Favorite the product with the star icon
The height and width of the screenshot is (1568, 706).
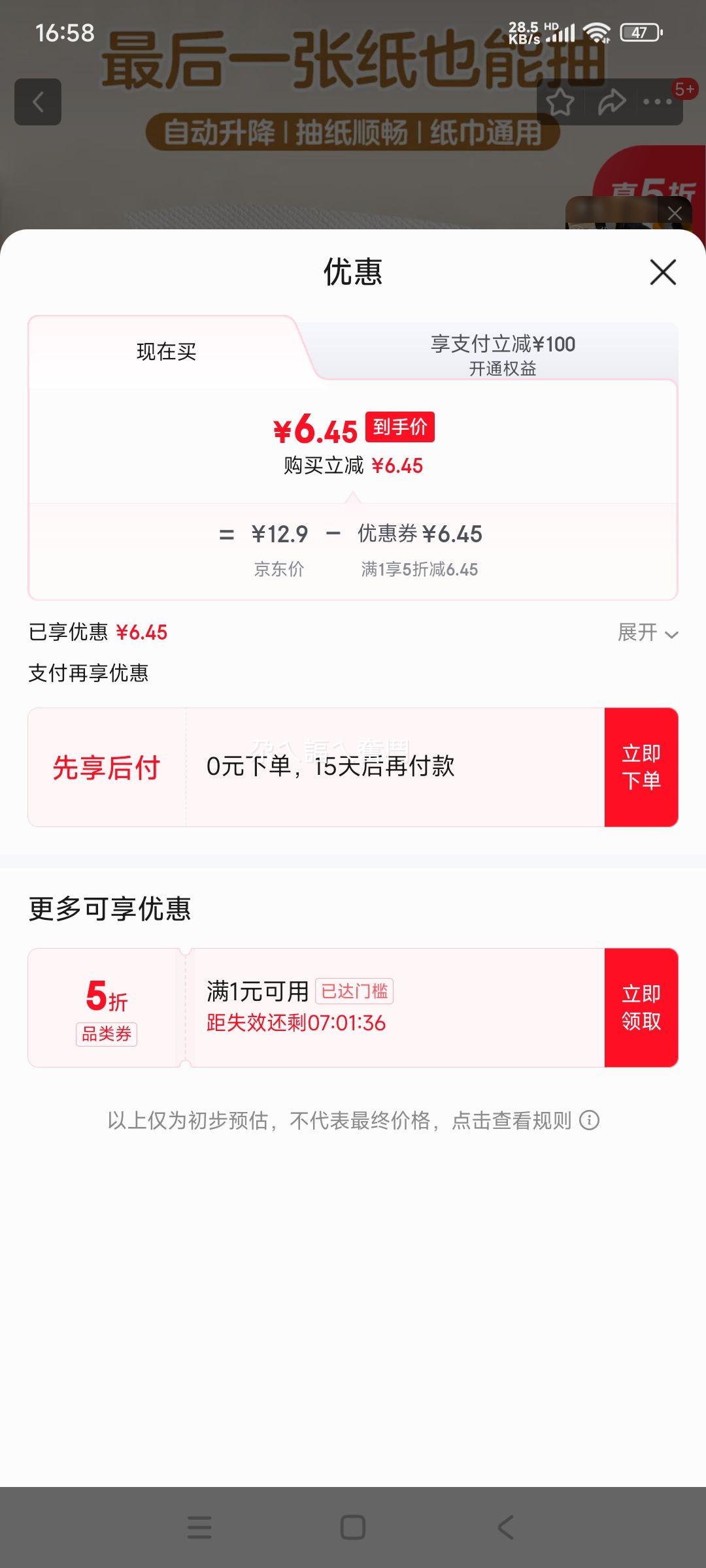click(x=561, y=101)
